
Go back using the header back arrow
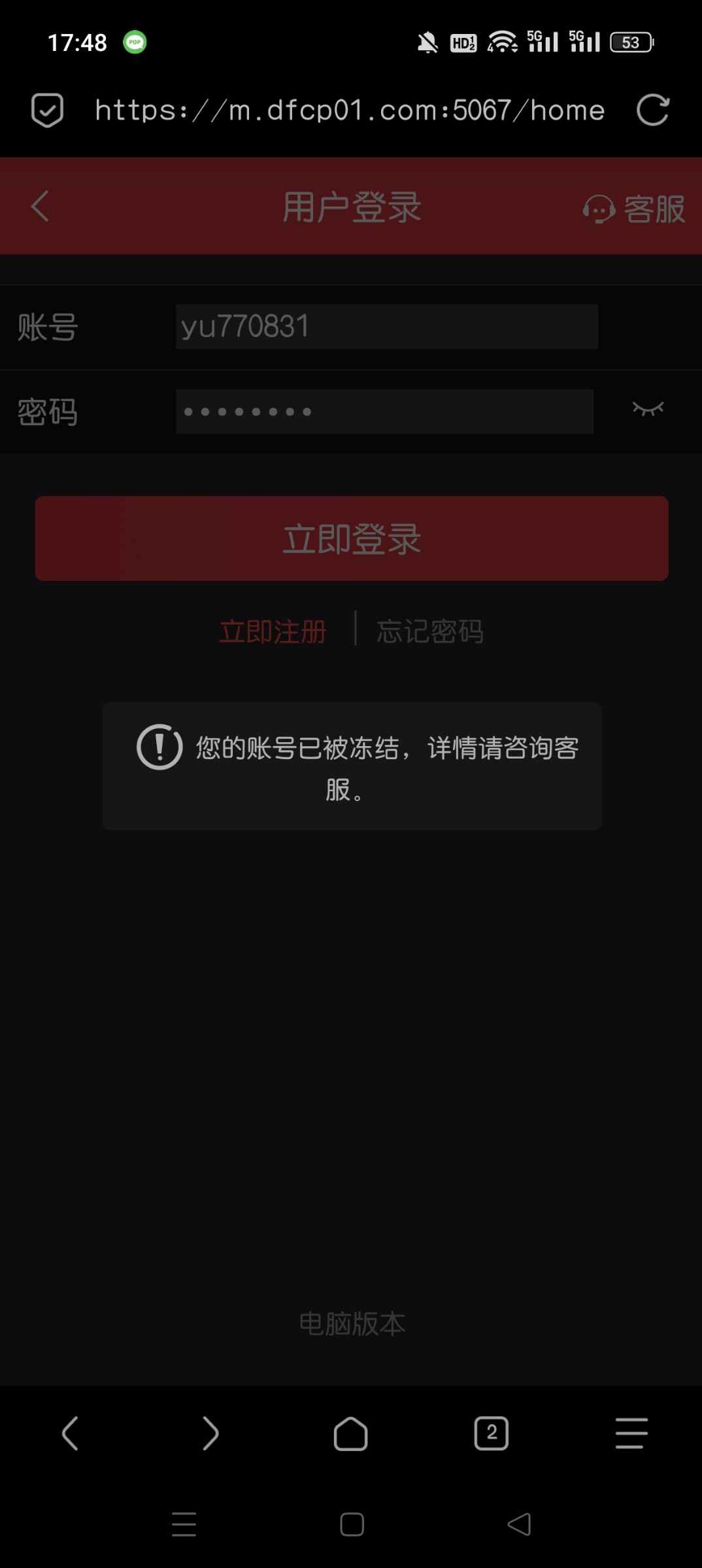pos(41,206)
